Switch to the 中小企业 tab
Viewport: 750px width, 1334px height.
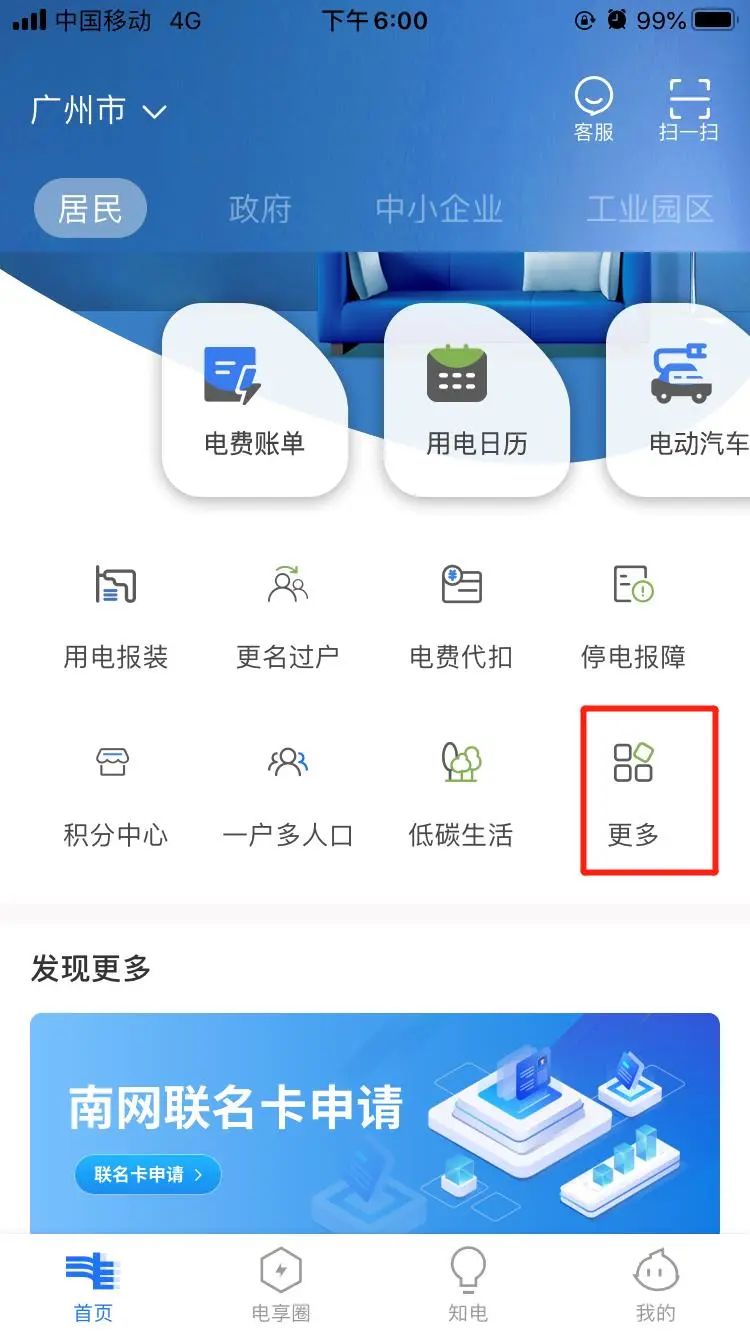(439, 209)
